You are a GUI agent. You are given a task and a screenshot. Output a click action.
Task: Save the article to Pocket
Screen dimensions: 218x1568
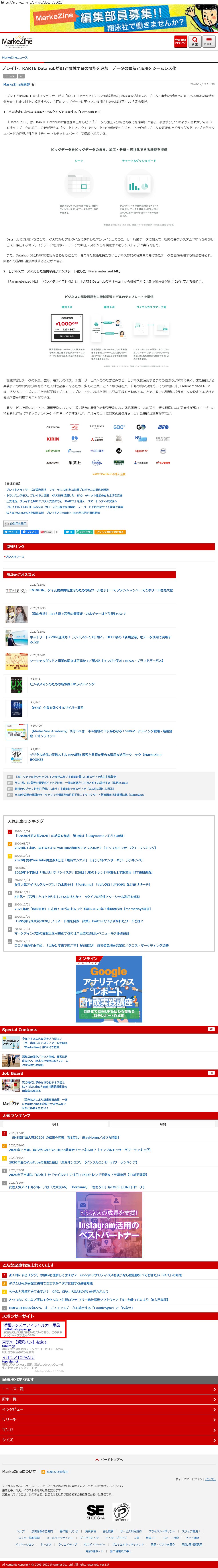click(46, 532)
